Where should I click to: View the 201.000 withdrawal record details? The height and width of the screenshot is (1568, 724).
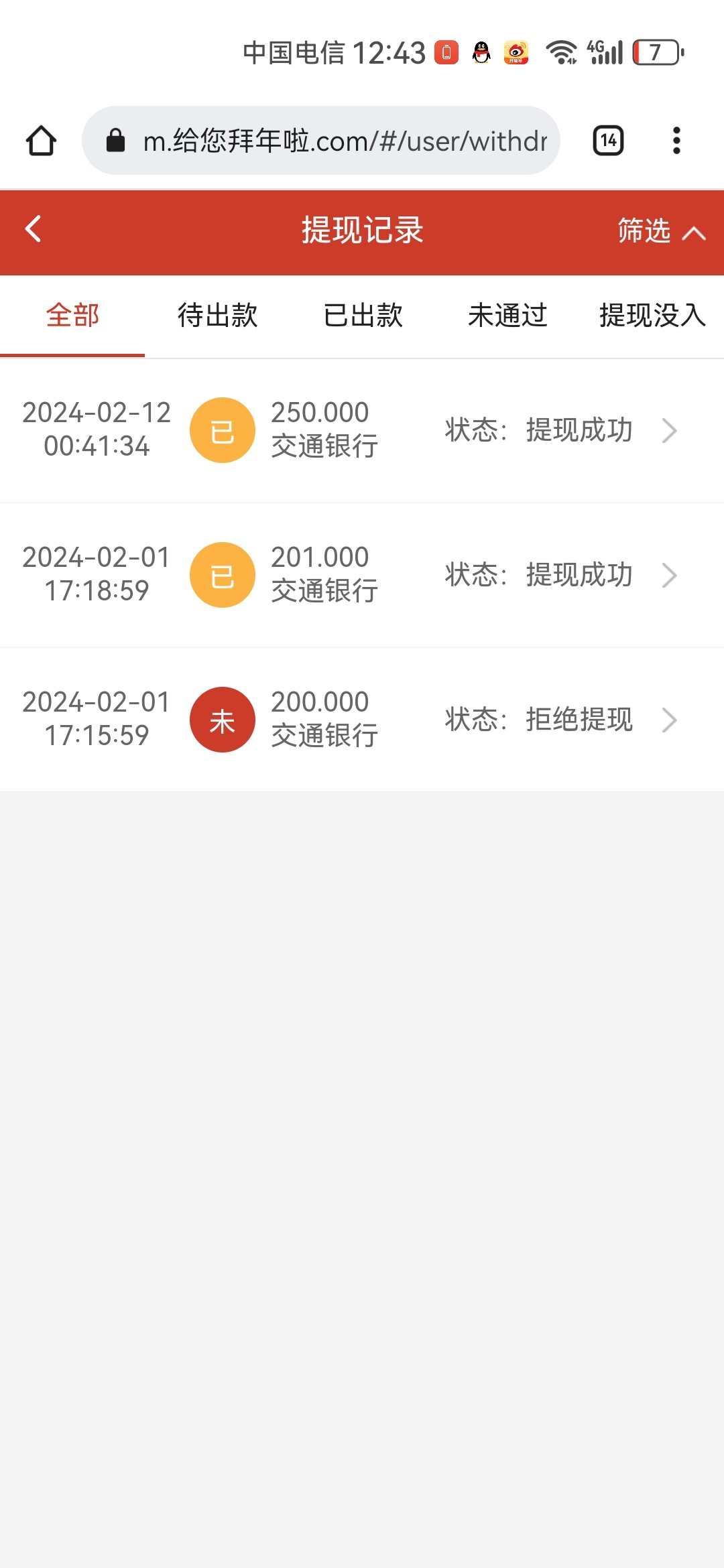tap(362, 575)
